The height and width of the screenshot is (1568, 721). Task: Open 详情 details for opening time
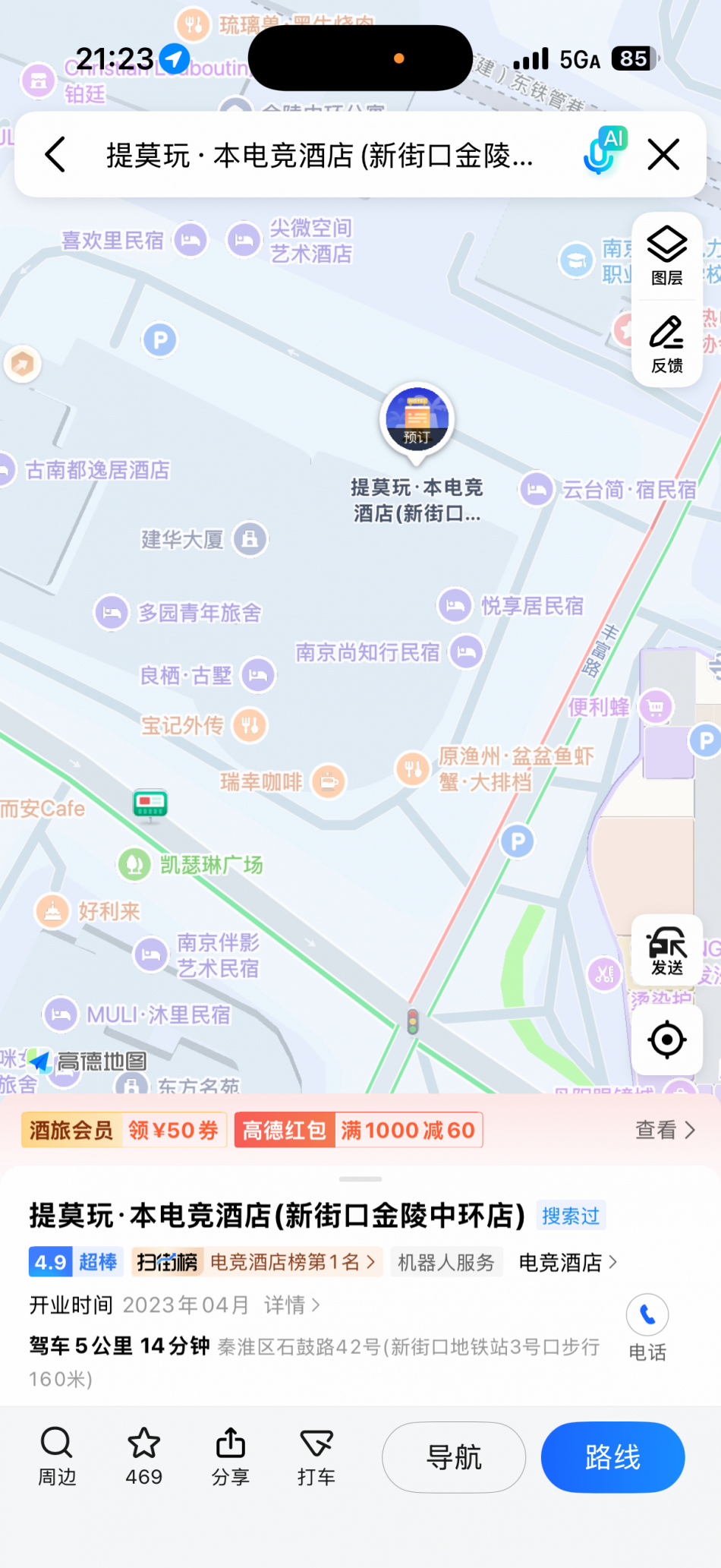click(291, 1305)
